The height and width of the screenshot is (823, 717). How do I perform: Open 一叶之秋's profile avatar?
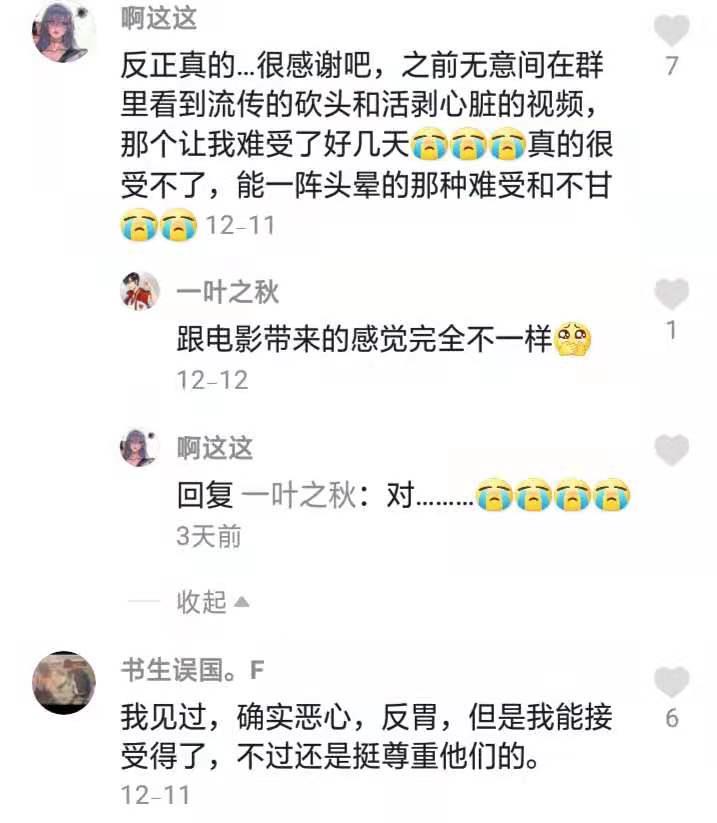pos(140,291)
